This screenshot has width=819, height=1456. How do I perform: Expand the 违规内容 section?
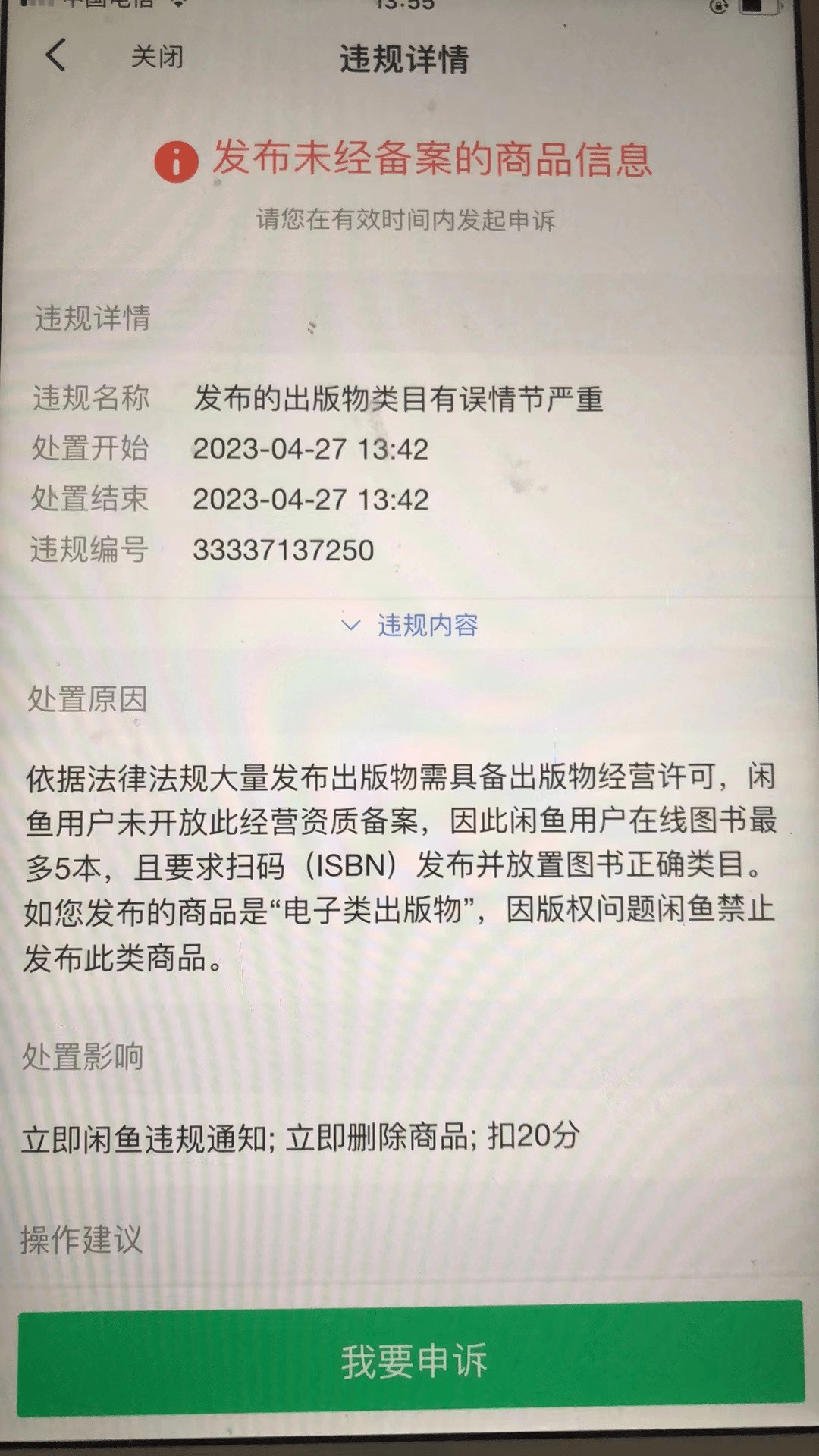pos(409,625)
